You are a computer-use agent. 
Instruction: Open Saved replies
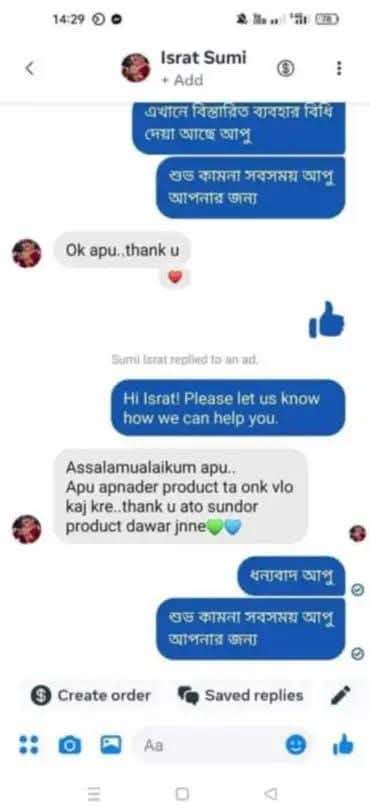(240, 696)
